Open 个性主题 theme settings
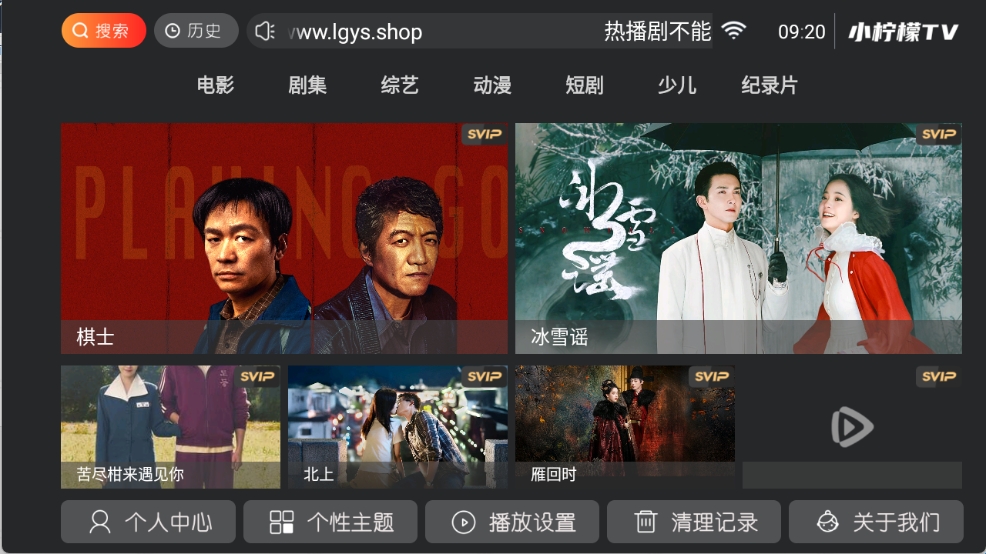The width and height of the screenshot is (986, 554). (330, 522)
